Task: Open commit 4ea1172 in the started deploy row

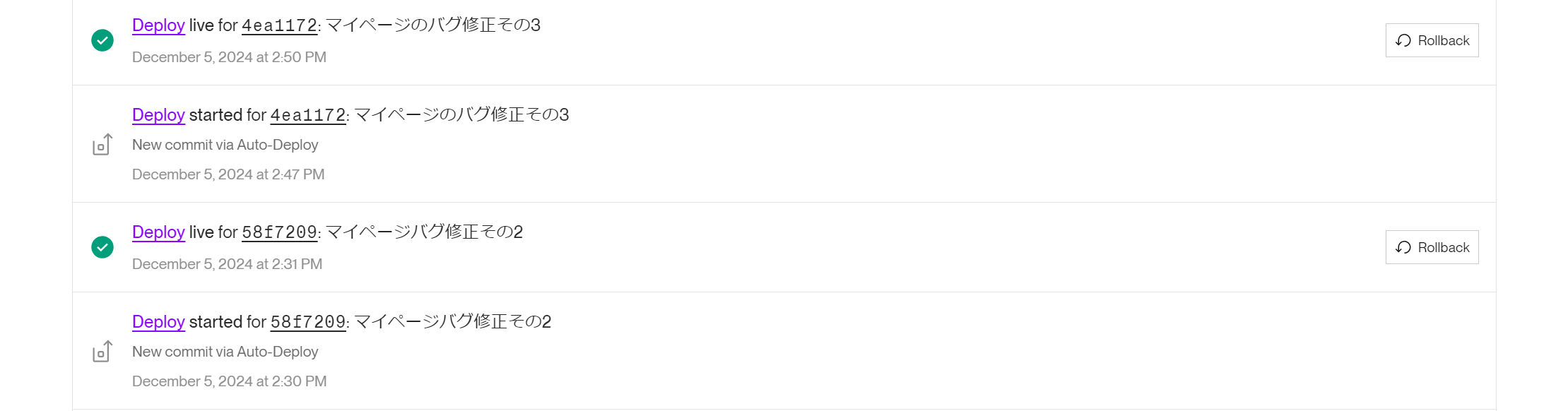Action: click(308, 116)
